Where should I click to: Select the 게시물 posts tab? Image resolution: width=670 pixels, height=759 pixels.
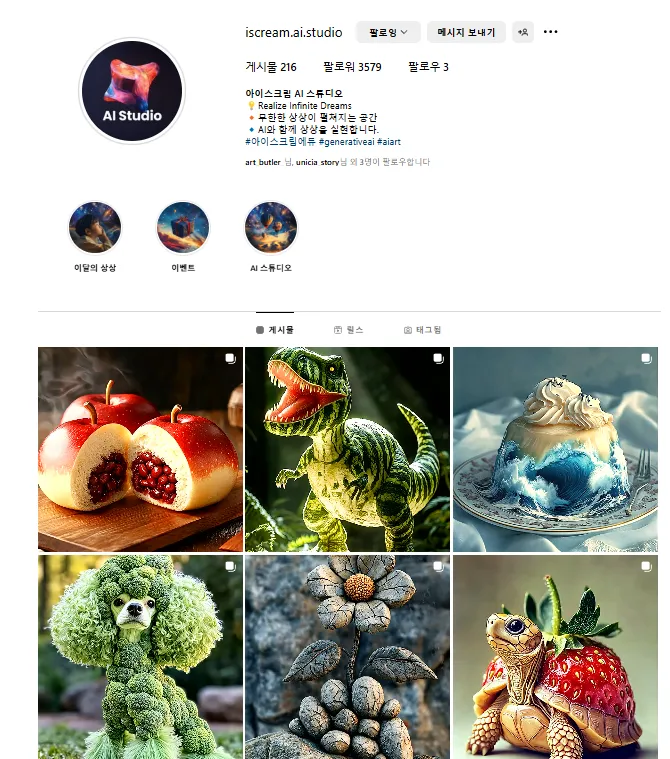pyautogui.click(x=275, y=329)
